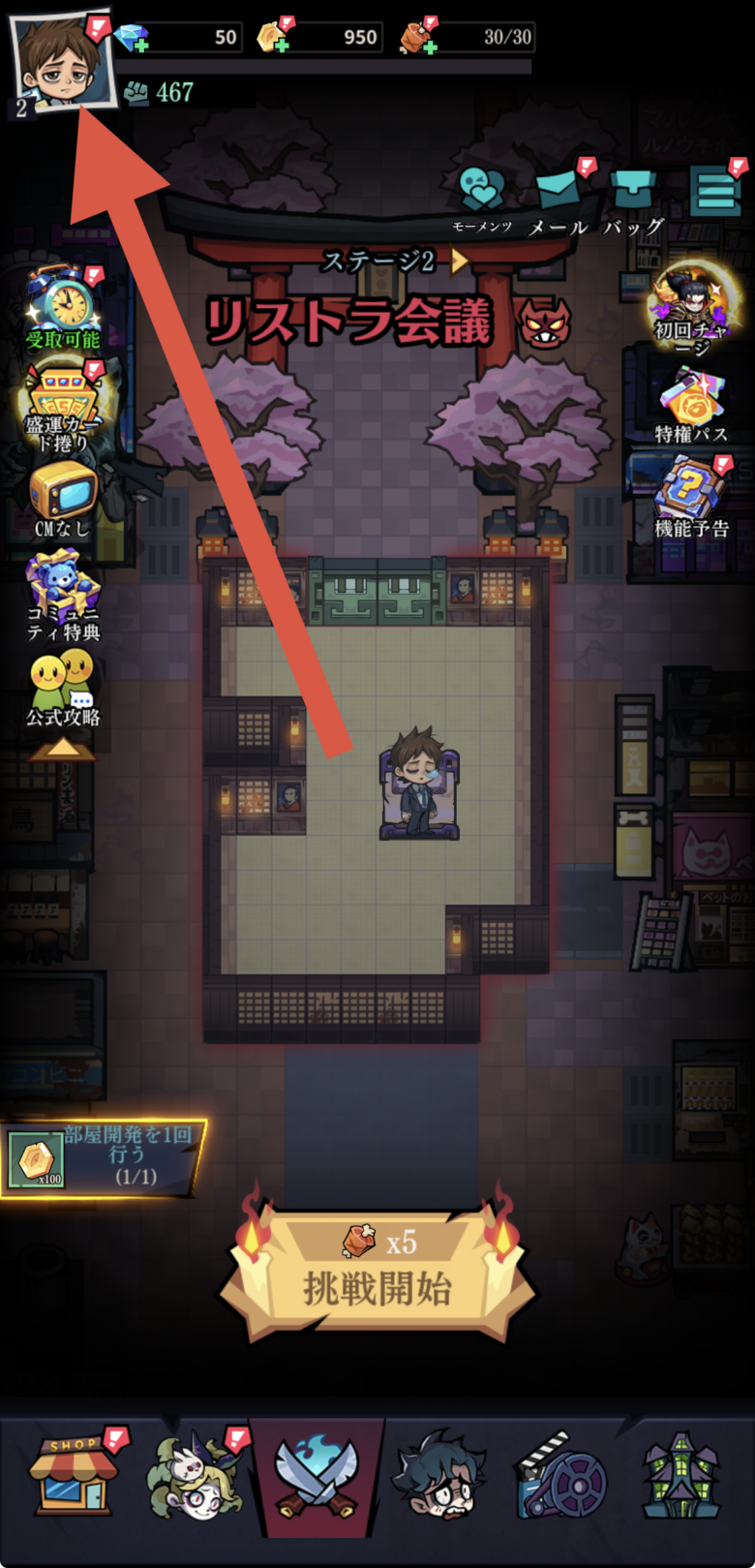This screenshot has width=755, height=1568.
Task: Open 盛運カード捲り card event
Action: click(63, 405)
